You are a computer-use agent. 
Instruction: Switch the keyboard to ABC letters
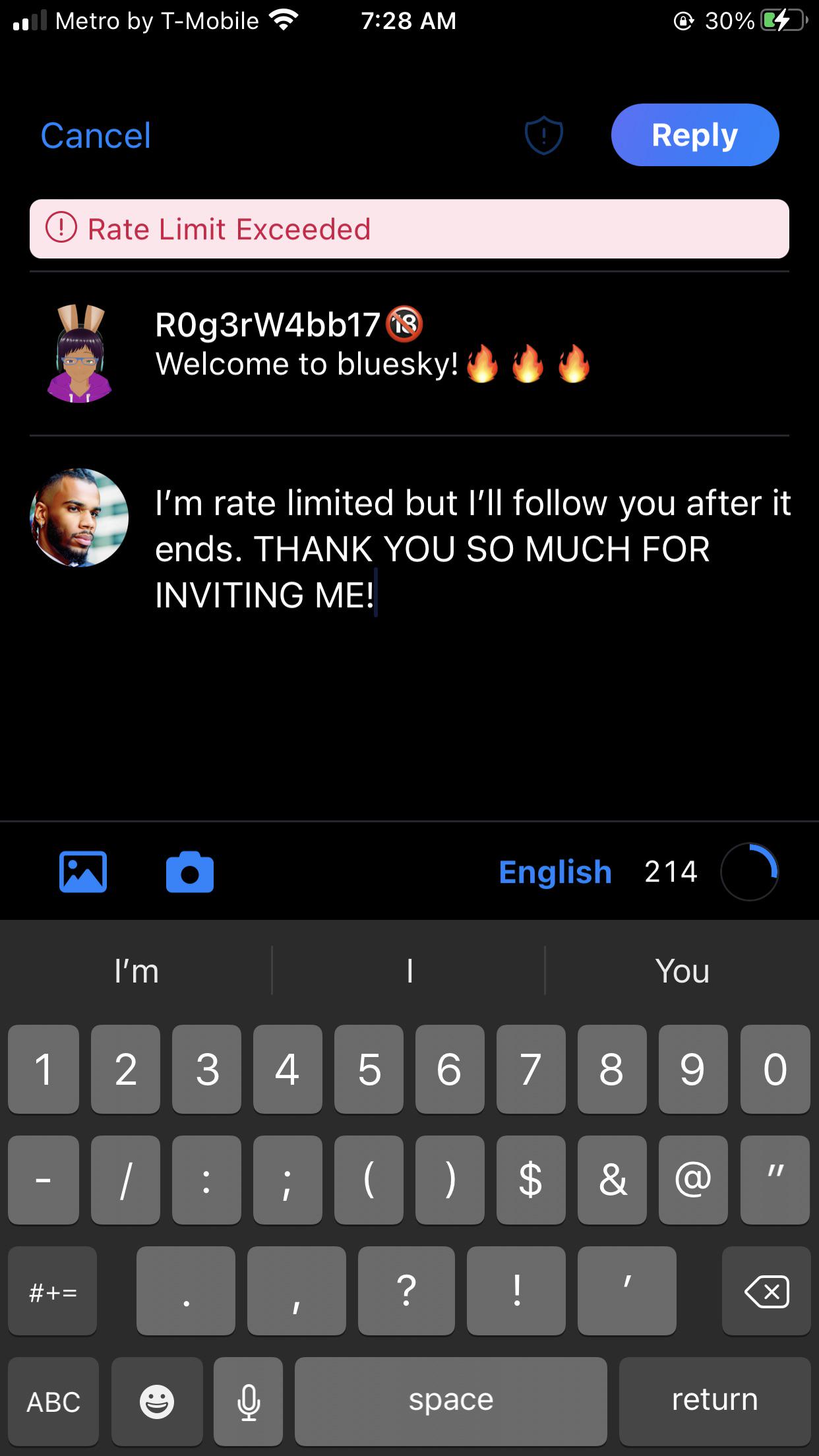(53, 1401)
